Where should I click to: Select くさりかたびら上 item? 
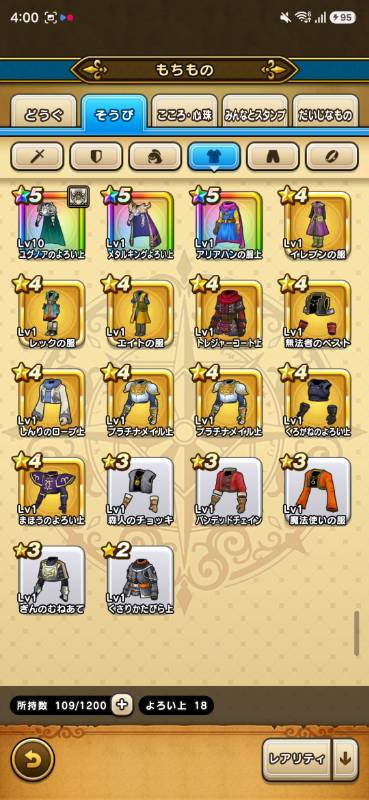pos(140,578)
